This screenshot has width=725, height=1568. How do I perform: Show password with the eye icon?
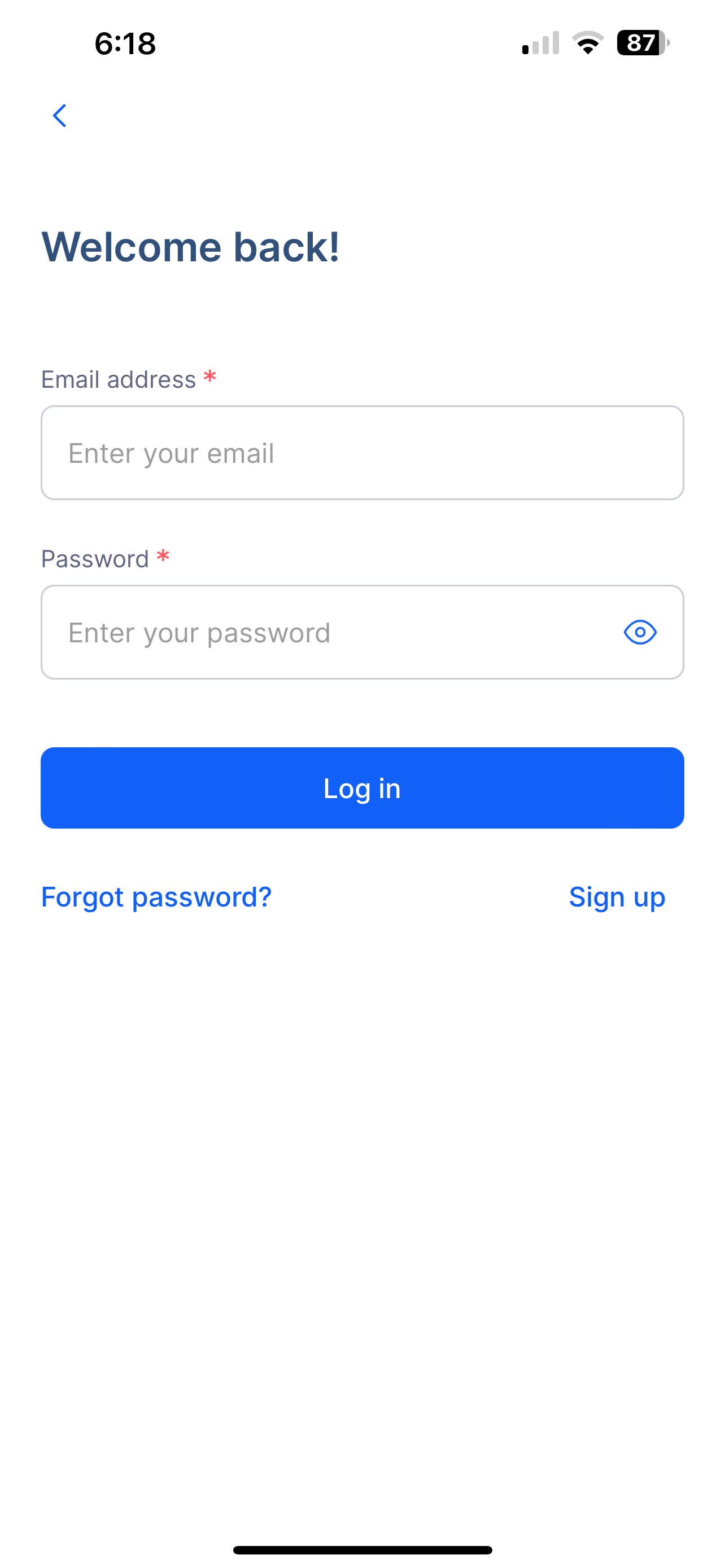640,632
